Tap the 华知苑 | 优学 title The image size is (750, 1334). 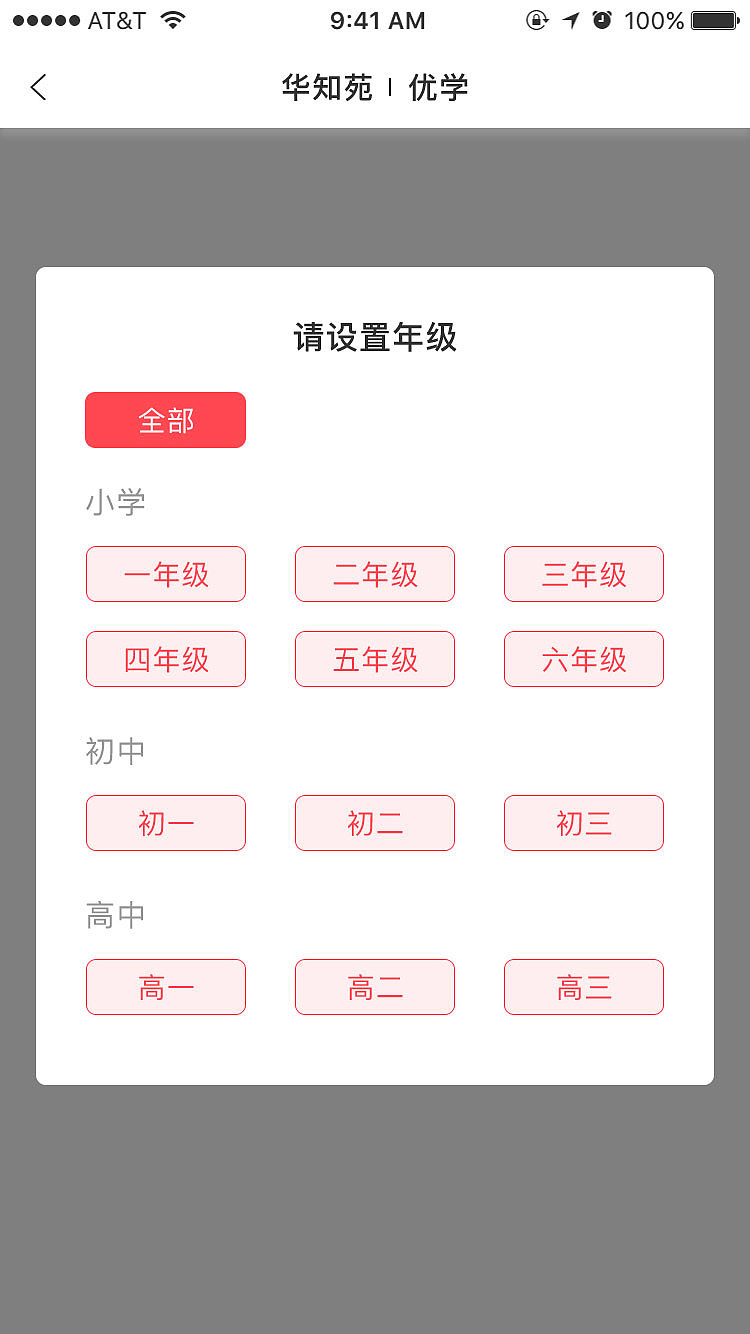pos(375,88)
